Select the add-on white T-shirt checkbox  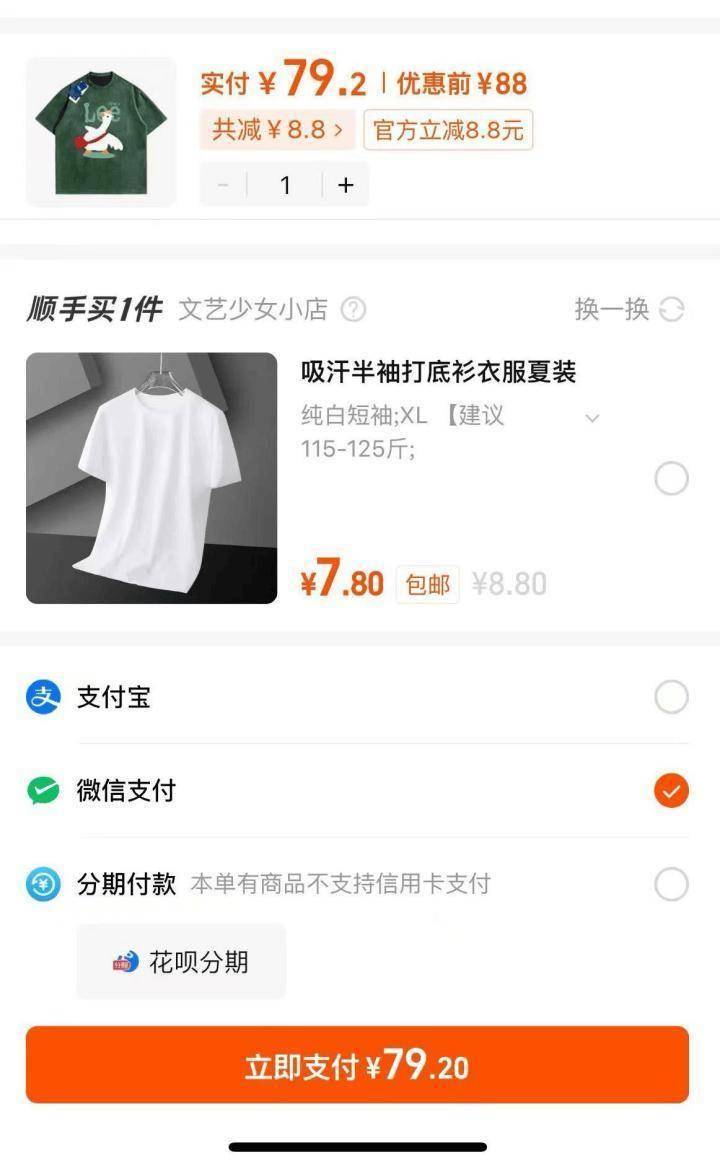click(x=671, y=479)
